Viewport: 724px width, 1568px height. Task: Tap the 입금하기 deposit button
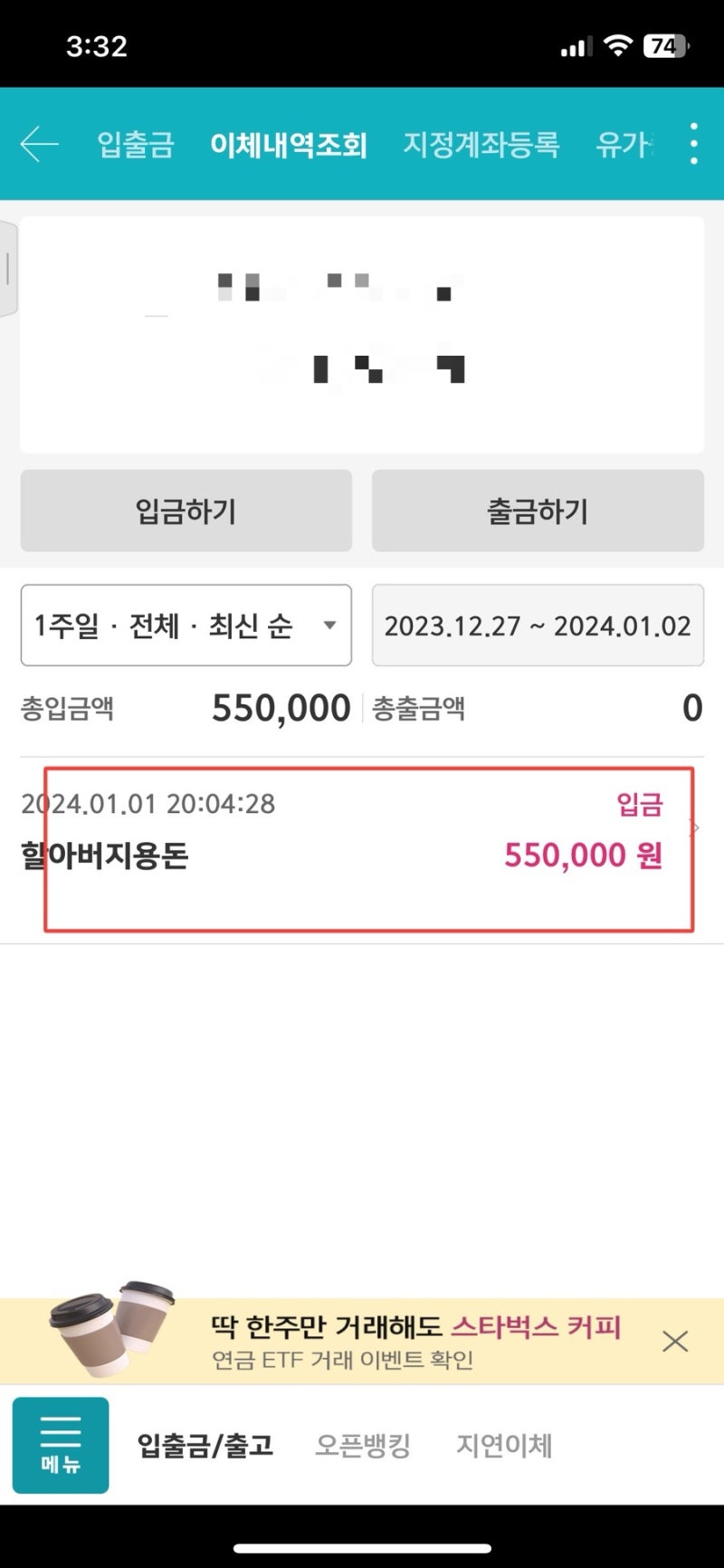pos(186,511)
